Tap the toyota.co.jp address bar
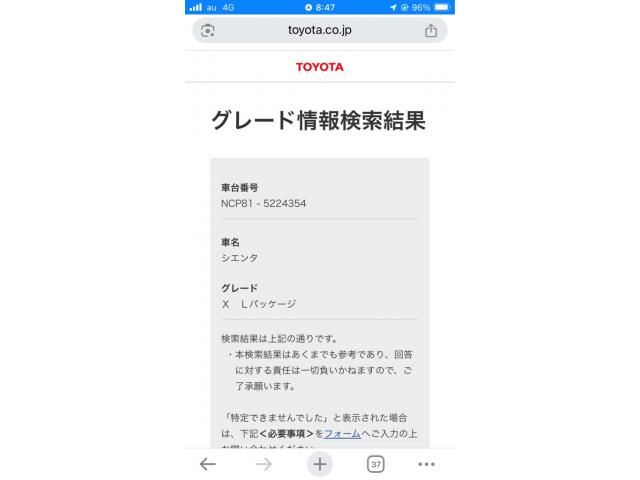The image size is (640, 480). 319,30
